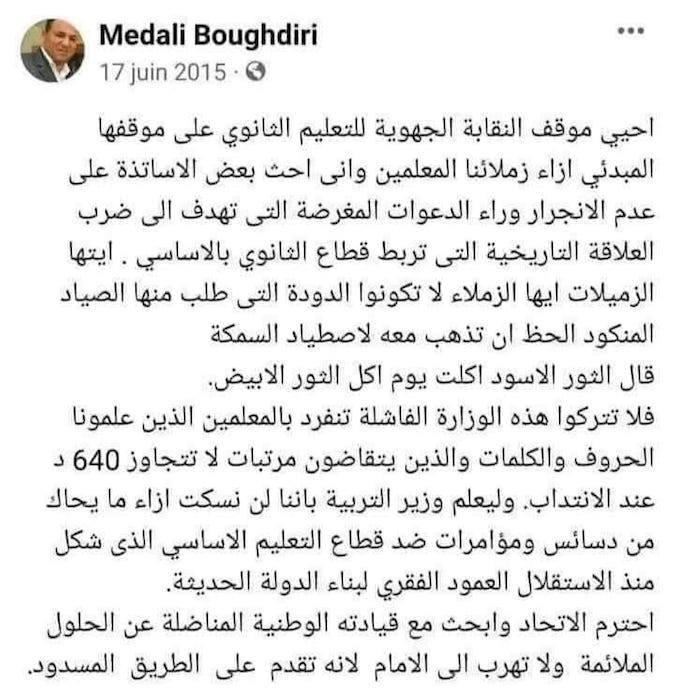Open the post's three-dot options menu

click(x=630, y=32)
